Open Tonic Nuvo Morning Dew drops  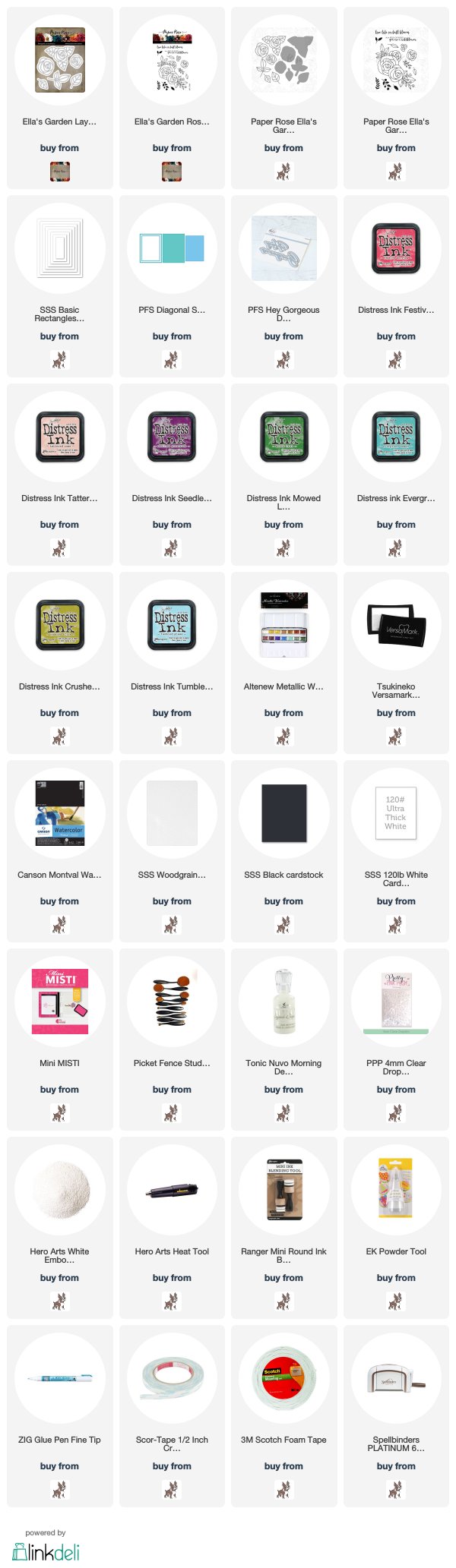pyautogui.click(x=283, y=1002)
